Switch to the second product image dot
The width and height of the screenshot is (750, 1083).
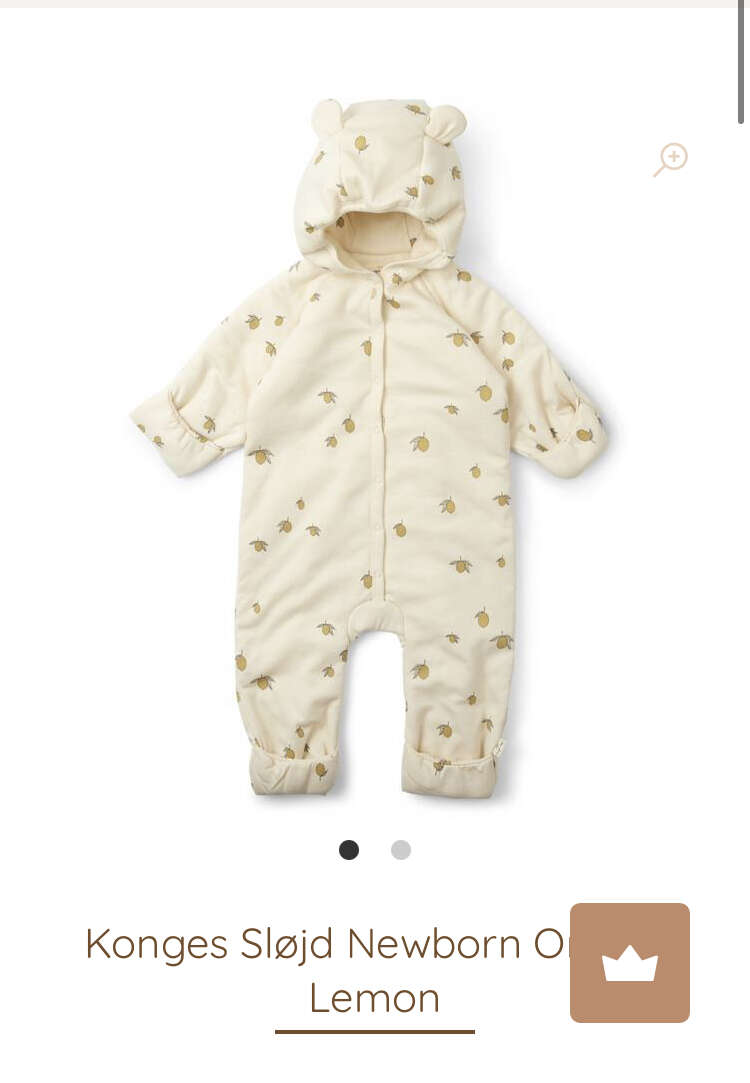(x=401, y=850)
